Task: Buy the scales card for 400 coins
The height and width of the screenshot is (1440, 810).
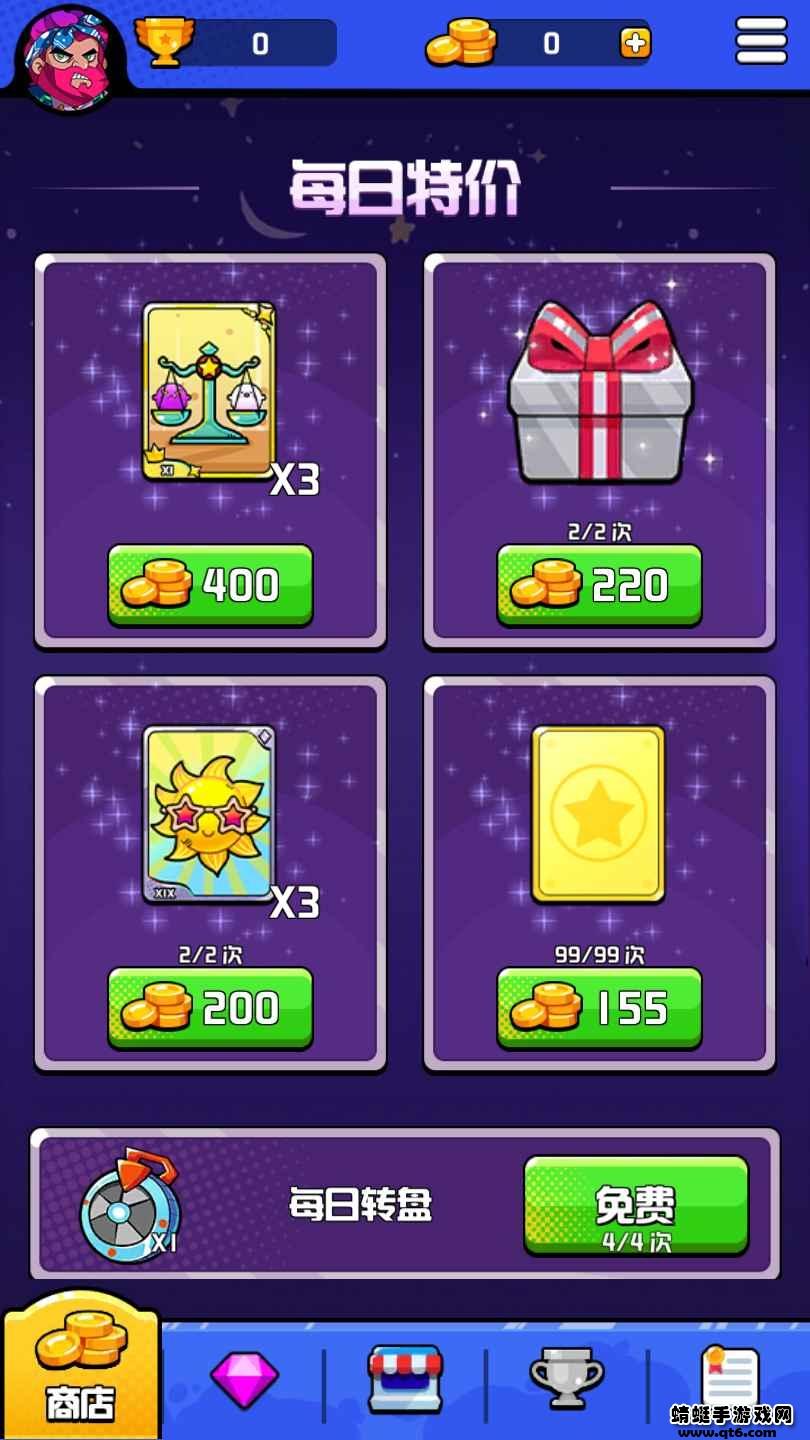Action: [x=210, y=585]
